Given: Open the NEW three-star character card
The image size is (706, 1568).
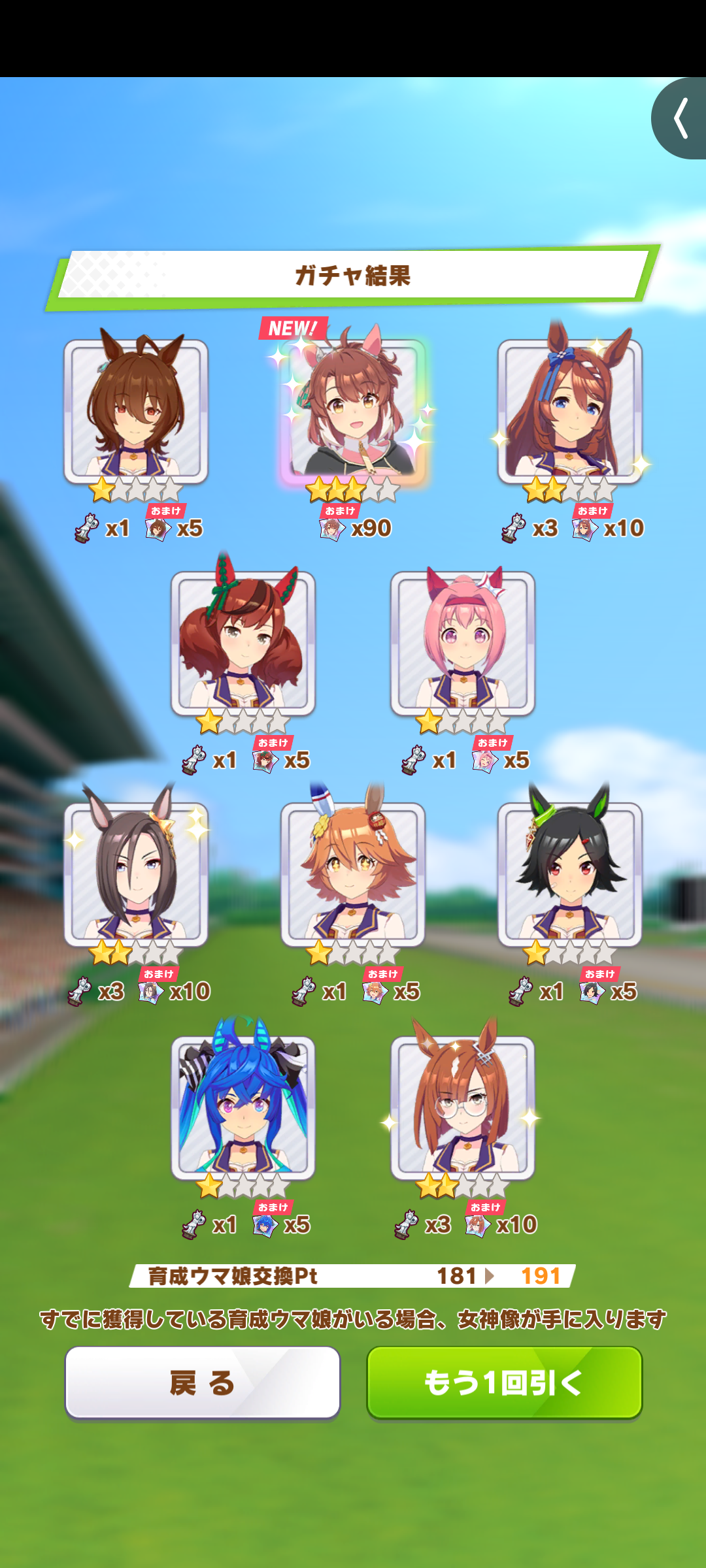Looking at the screenshot, I should click(x=354, y=412).
